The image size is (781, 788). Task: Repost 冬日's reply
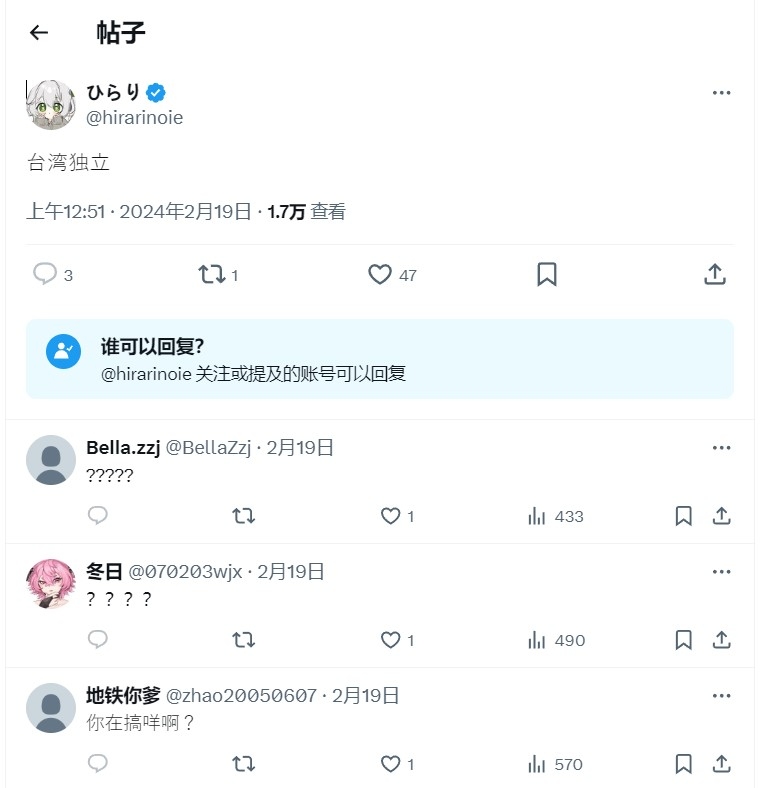243,640
